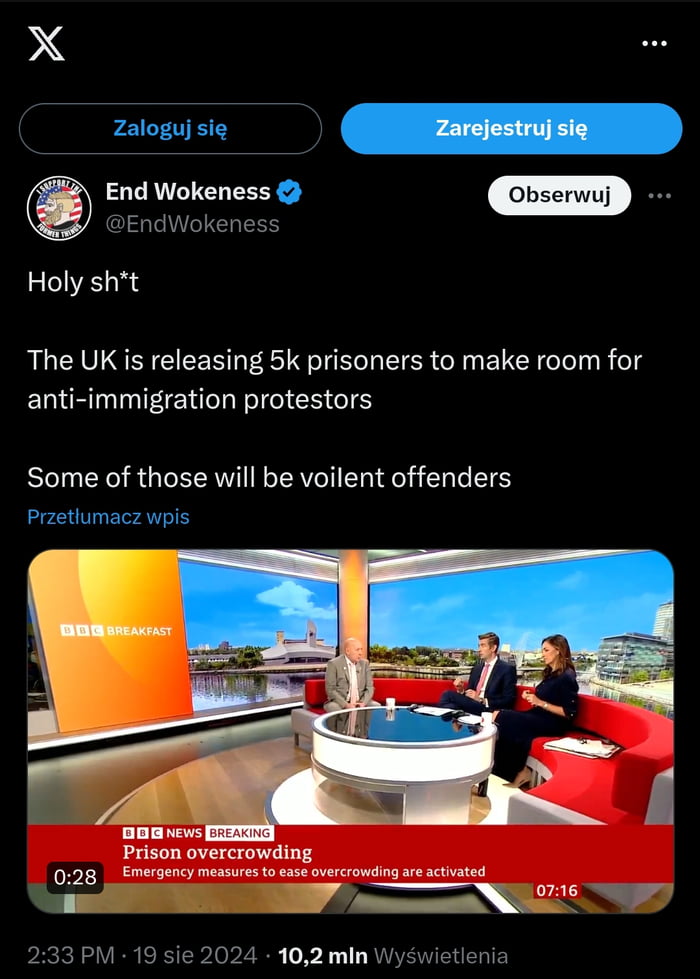This screenshot has width=700, height=979.
Task: Open the @EndWokeness handle
Action: click(193, 224)
